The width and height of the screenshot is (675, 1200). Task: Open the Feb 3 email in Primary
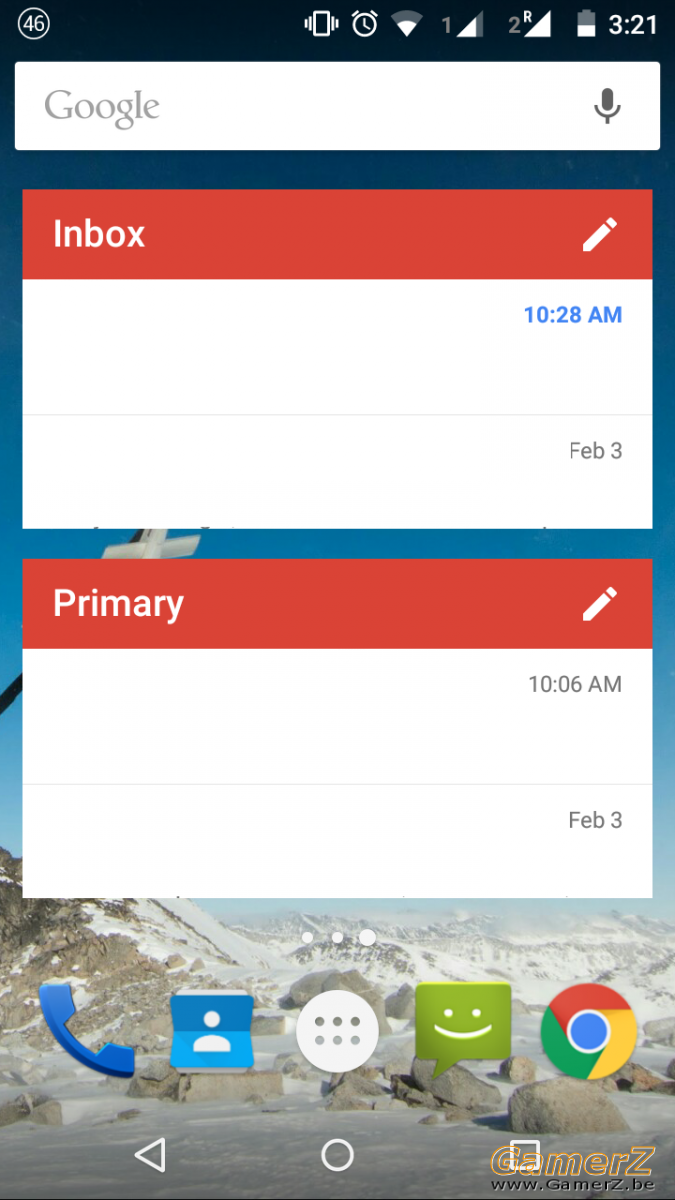[337, 842]
